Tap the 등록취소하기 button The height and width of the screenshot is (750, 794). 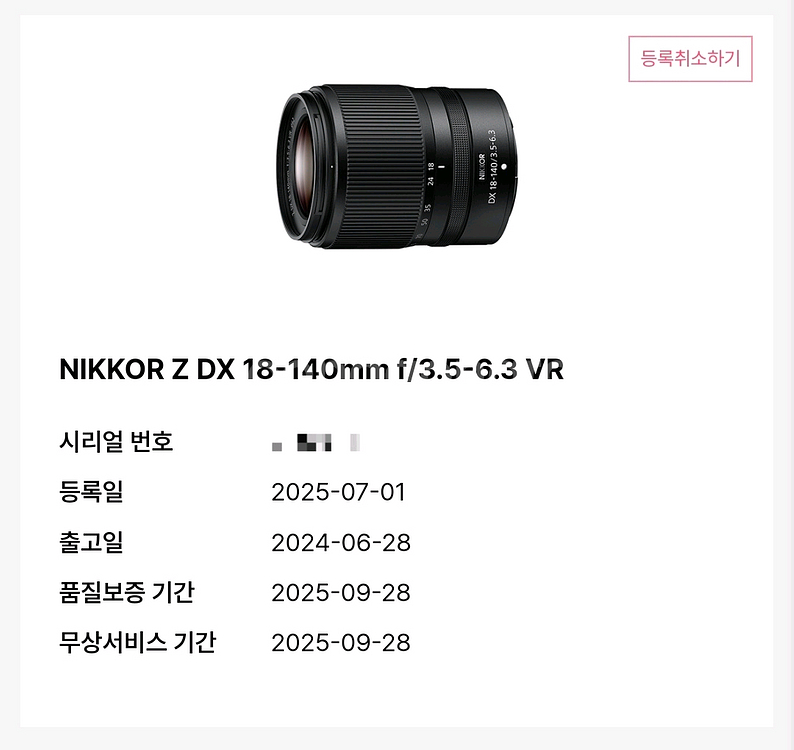tap(690, 58)
